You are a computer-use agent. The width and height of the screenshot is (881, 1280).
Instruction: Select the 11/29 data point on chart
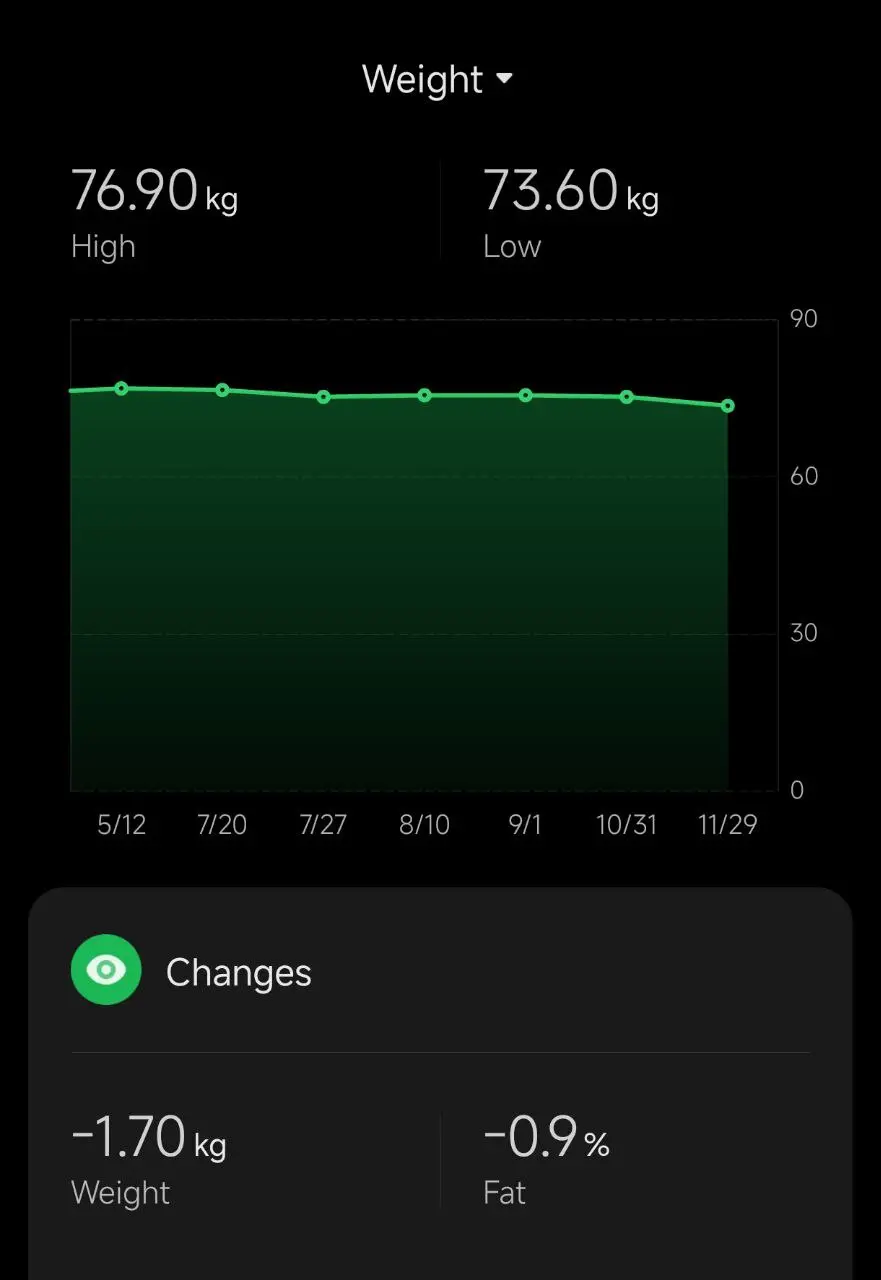pos(728,406)
